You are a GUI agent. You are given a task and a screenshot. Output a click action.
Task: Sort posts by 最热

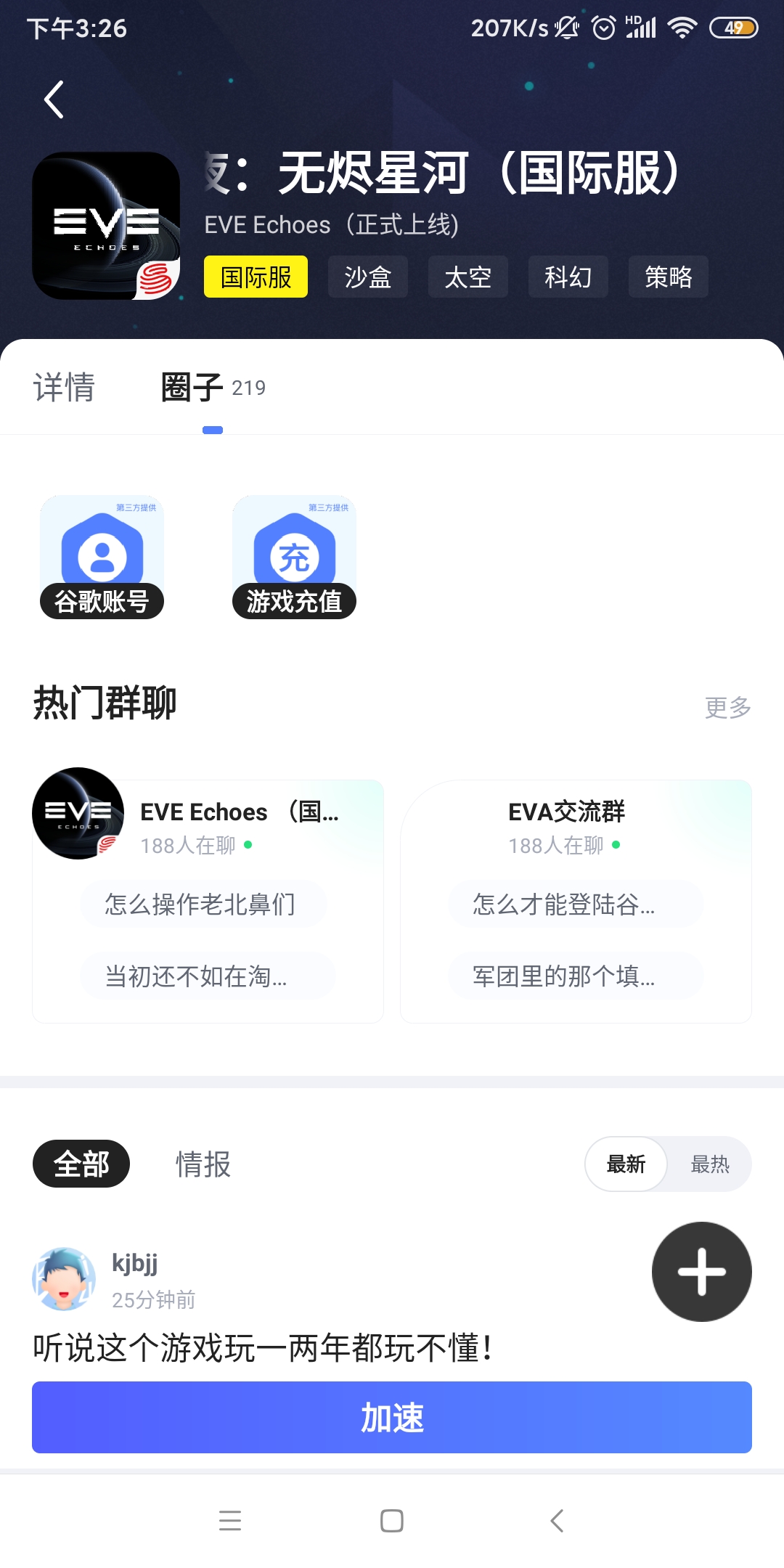point(709,1164)
